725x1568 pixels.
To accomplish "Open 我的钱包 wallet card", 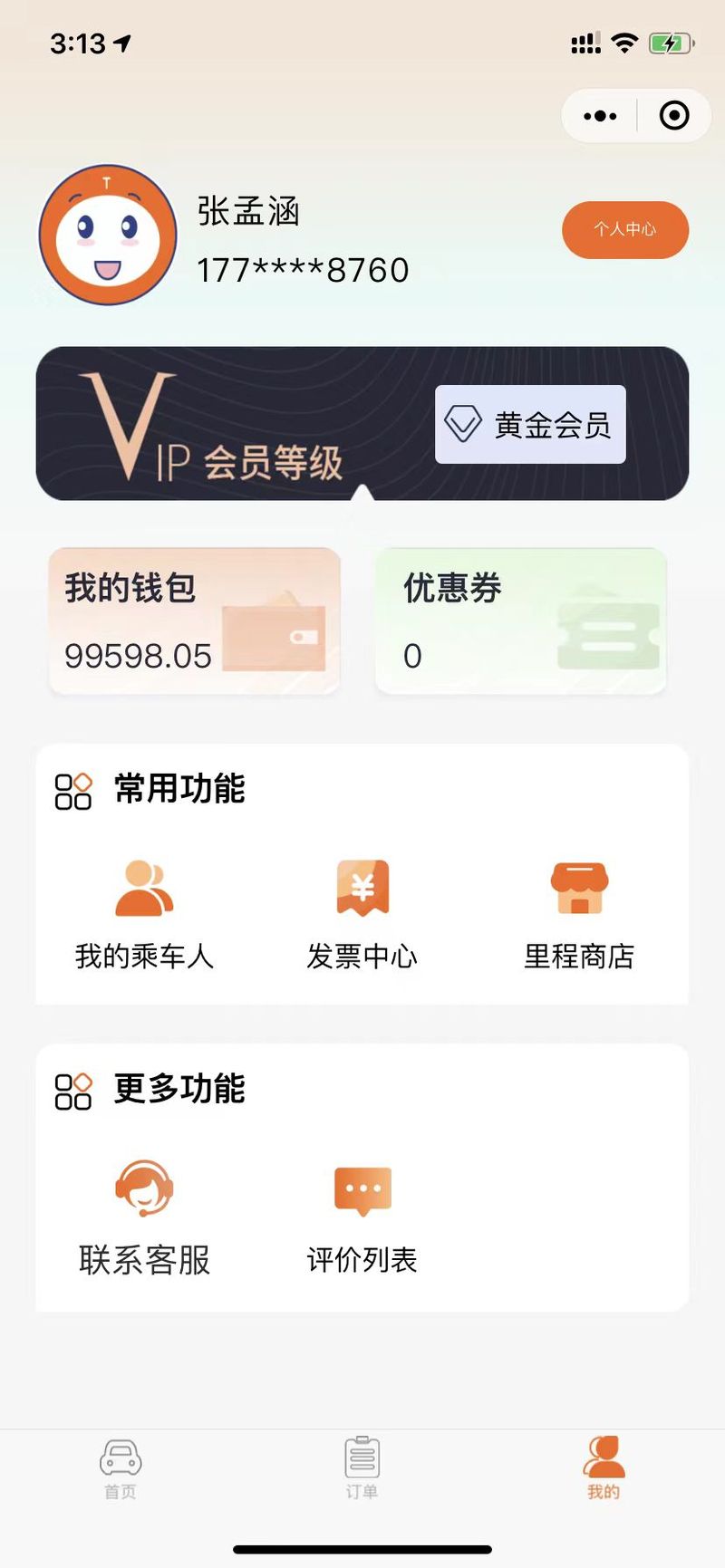I will (x=194, y=620).
